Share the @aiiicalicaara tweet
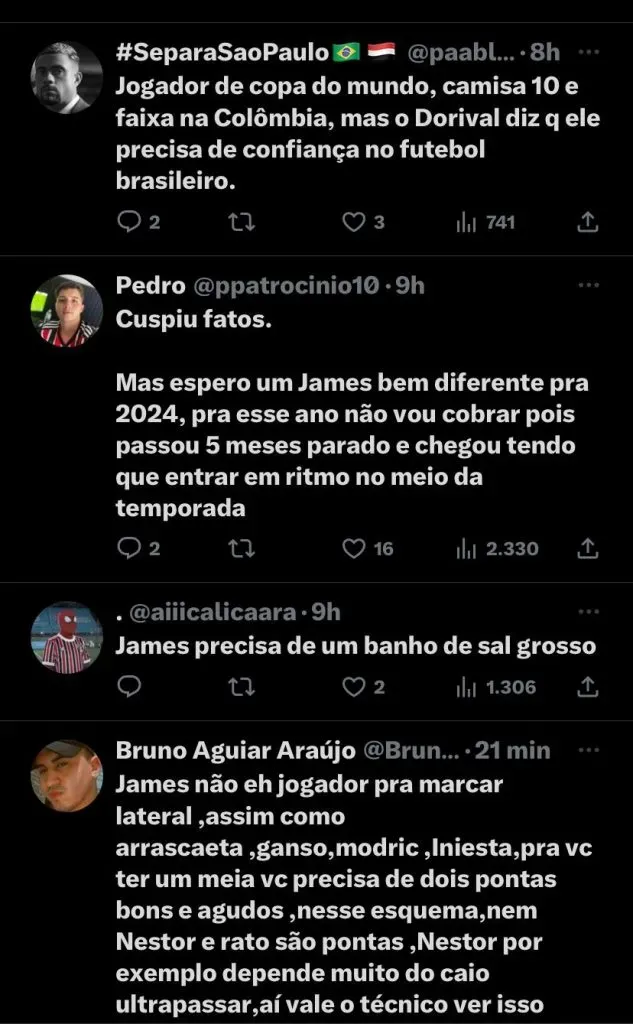The image size is (633, 1024). [590, 686]
